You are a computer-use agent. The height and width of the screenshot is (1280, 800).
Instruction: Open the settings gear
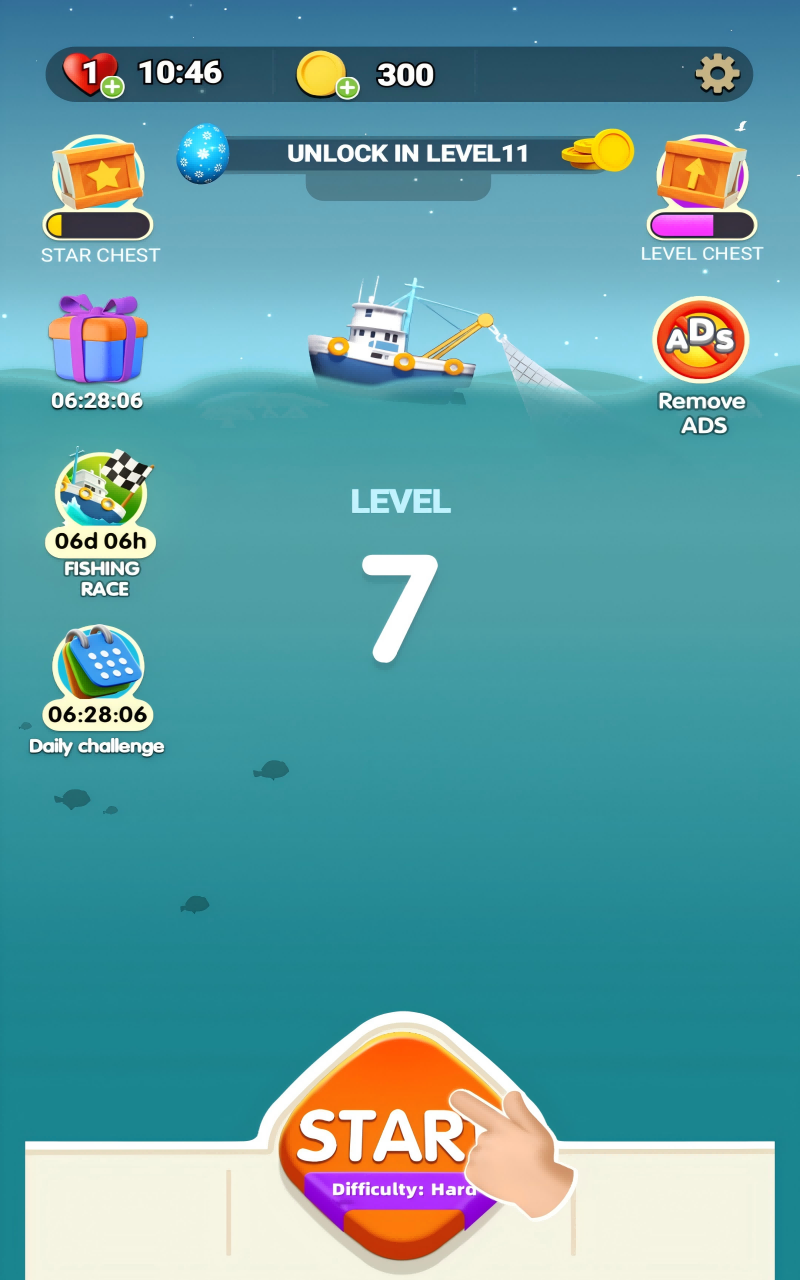point(717,74)
